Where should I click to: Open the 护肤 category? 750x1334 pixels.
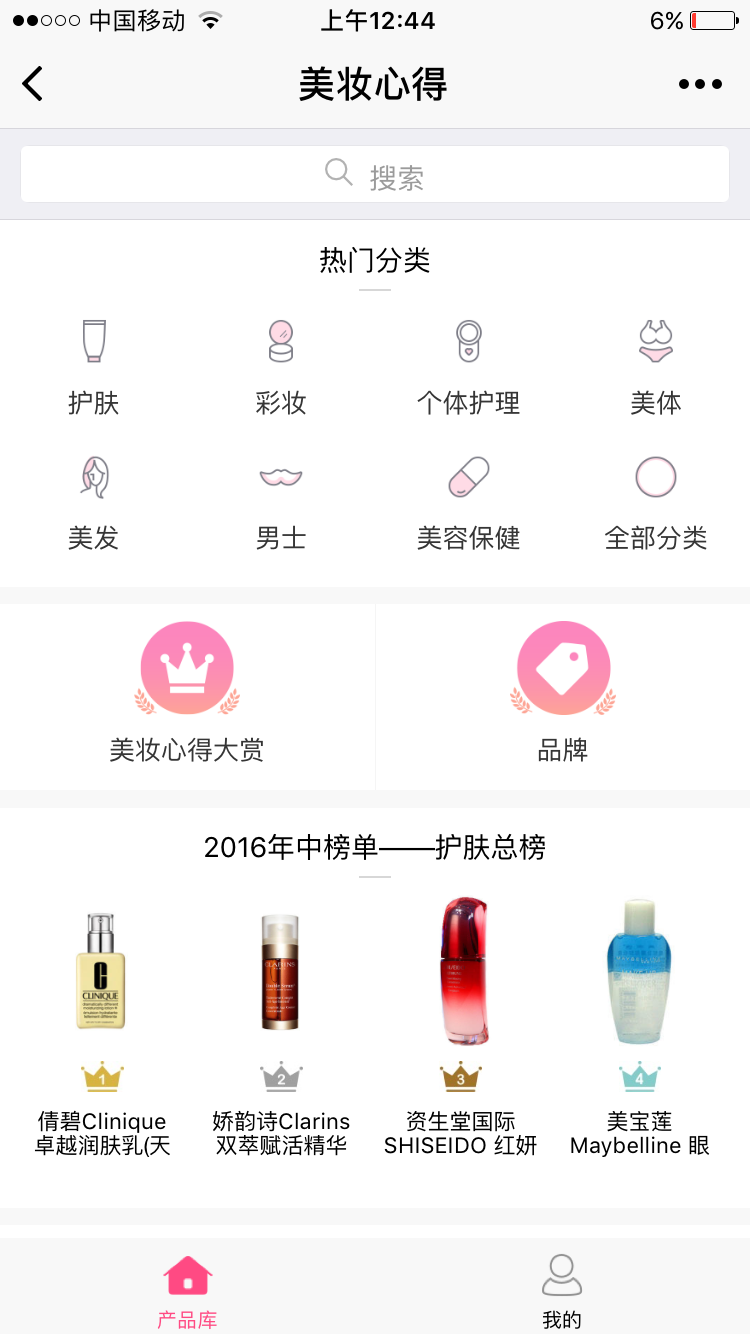94,366
